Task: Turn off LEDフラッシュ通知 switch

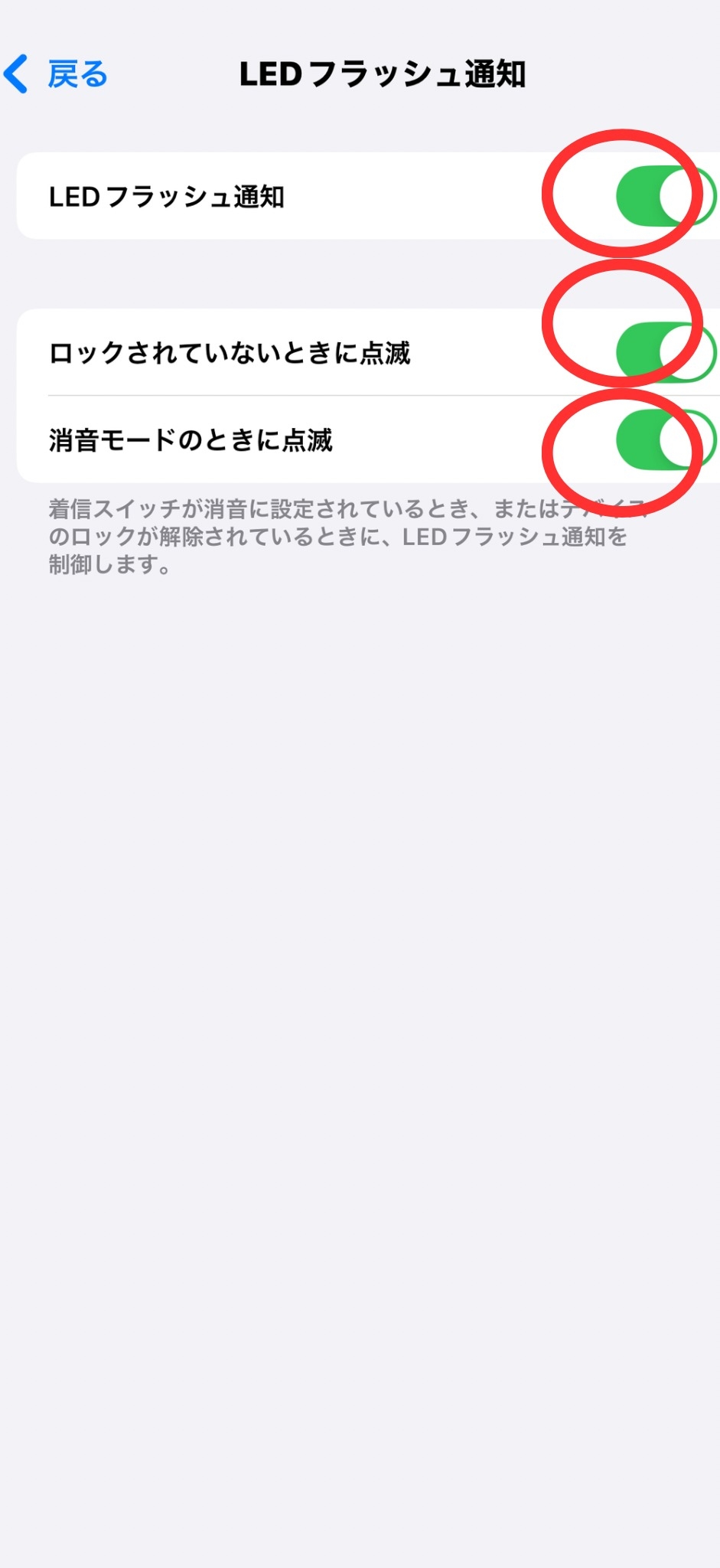Action: [666, 196]
